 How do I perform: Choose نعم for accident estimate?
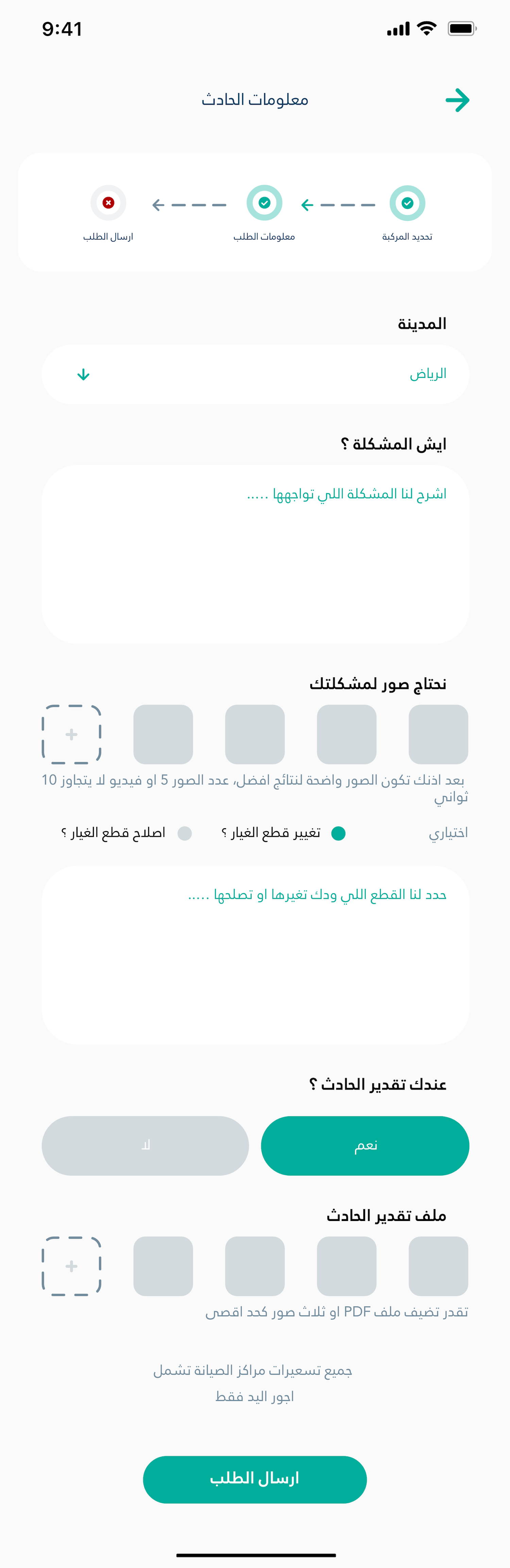(364, 1145)
